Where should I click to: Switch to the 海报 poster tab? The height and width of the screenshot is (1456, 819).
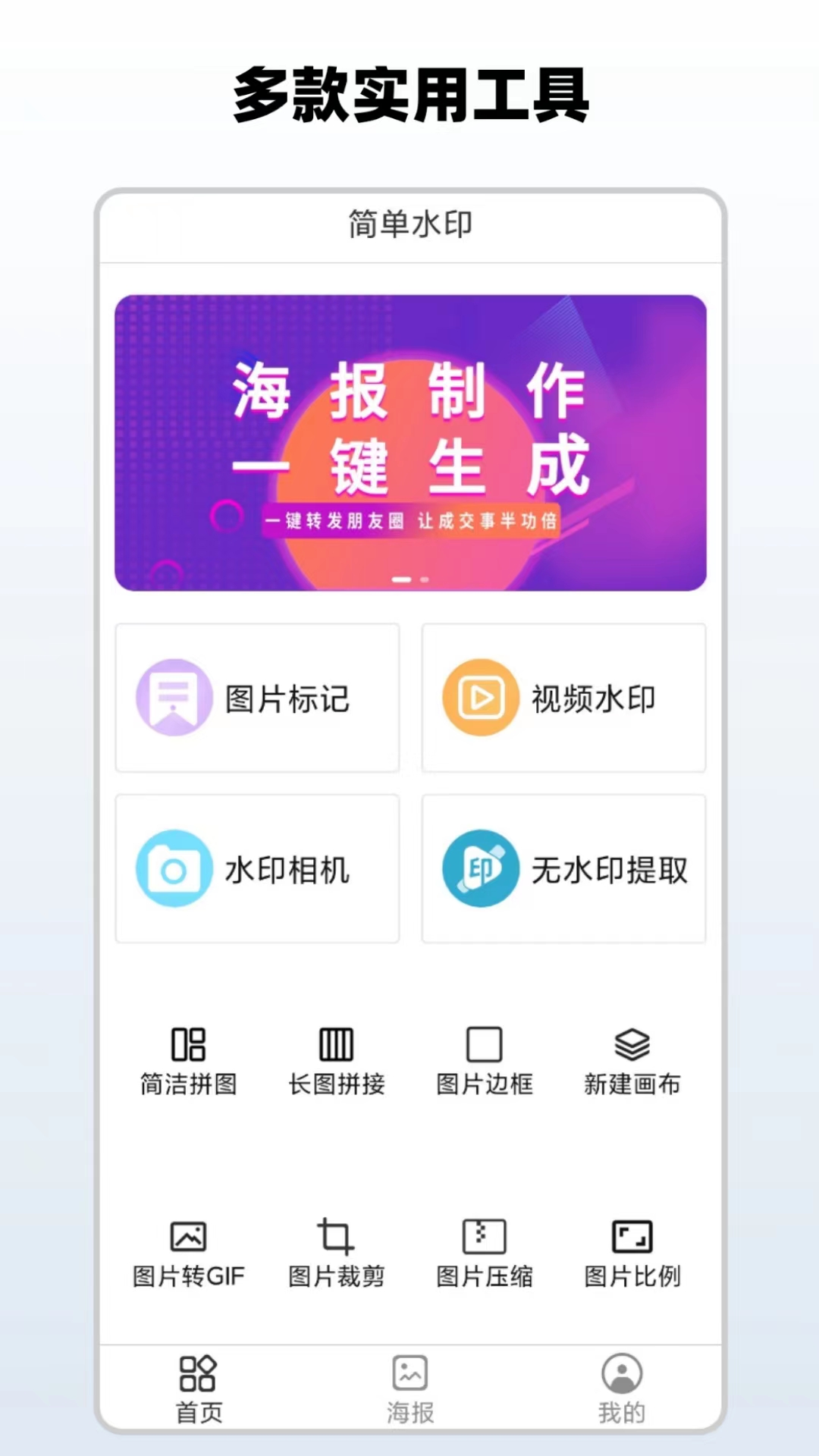click(x=409, y=1388)
